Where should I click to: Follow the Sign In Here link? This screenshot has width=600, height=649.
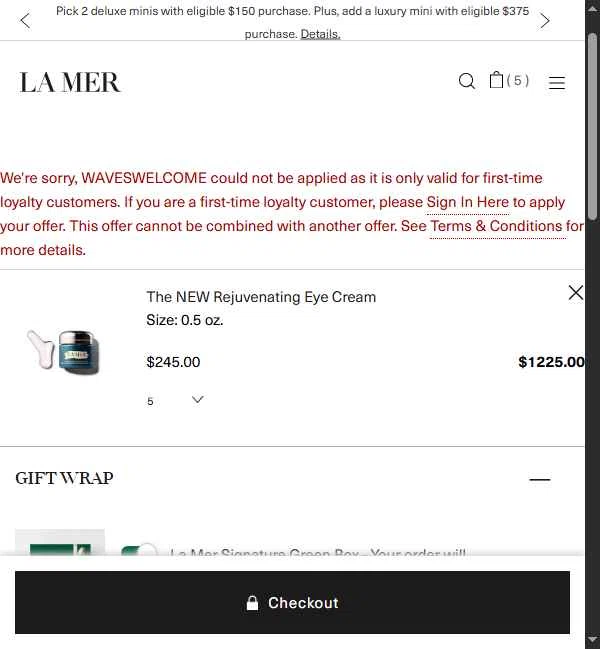(x=467, y=202)
